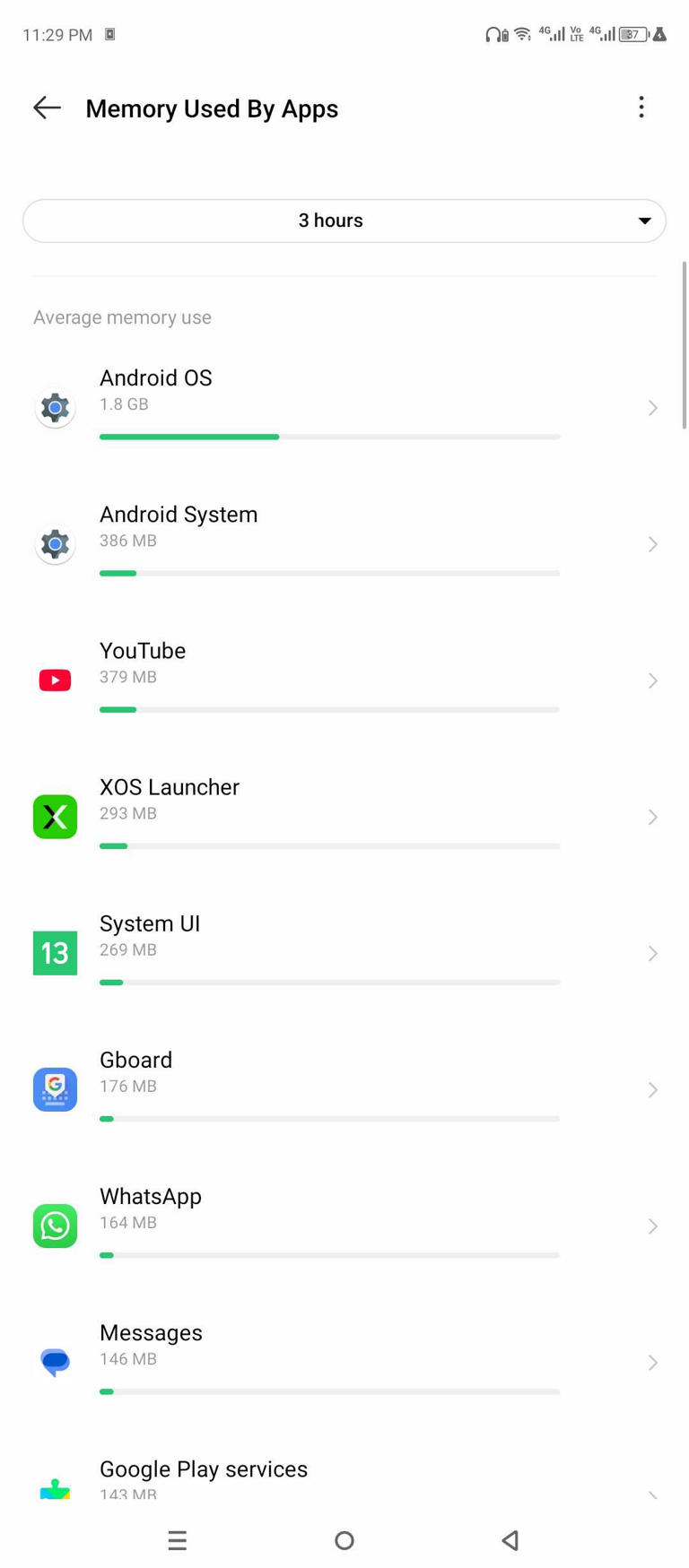Expand details for WhatsApp memory usage
The image size is (689, 1568).
pyautogui.click(x=653, y=1226)
